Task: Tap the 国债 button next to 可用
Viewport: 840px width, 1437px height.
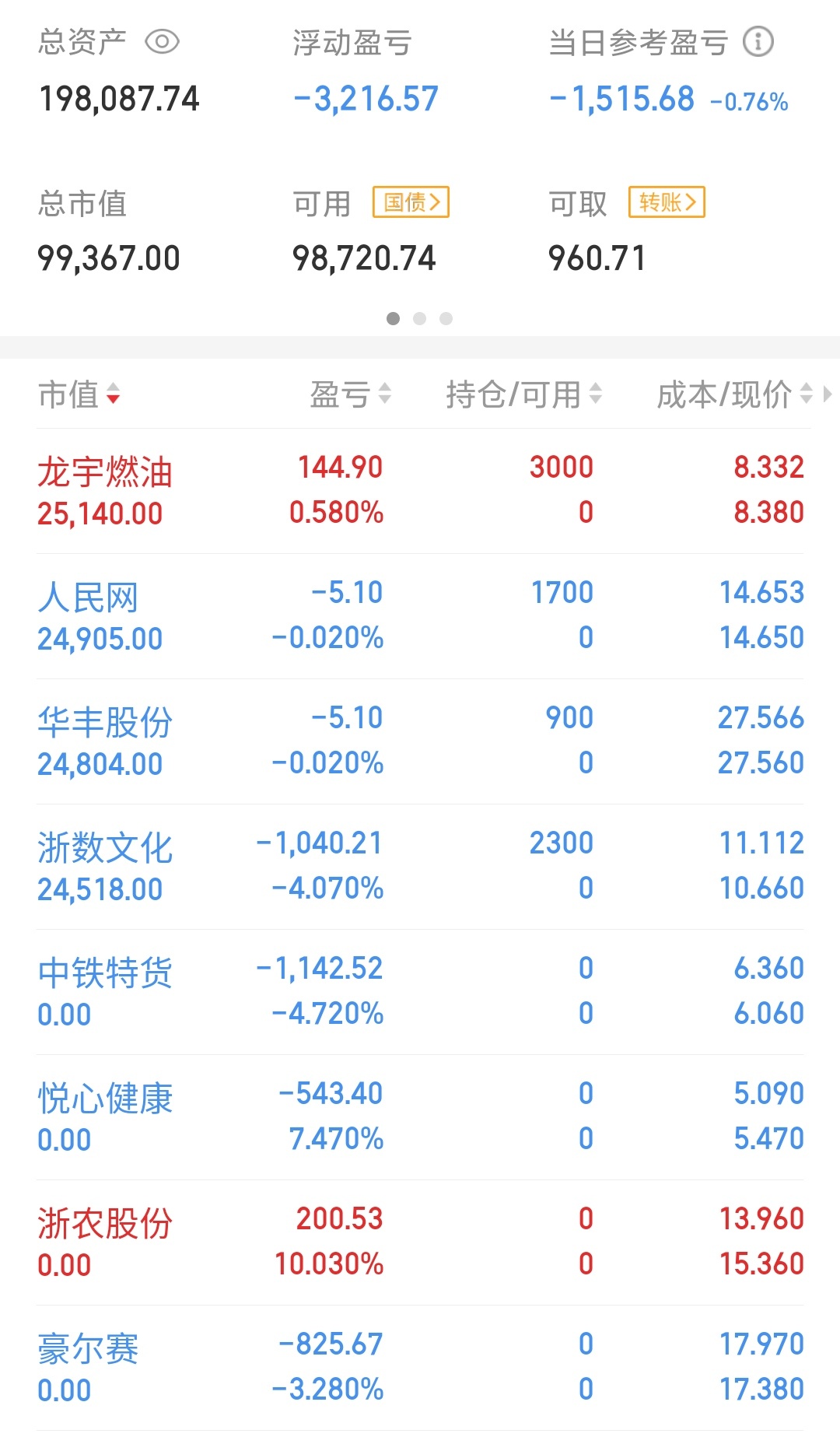Action: 411,202
